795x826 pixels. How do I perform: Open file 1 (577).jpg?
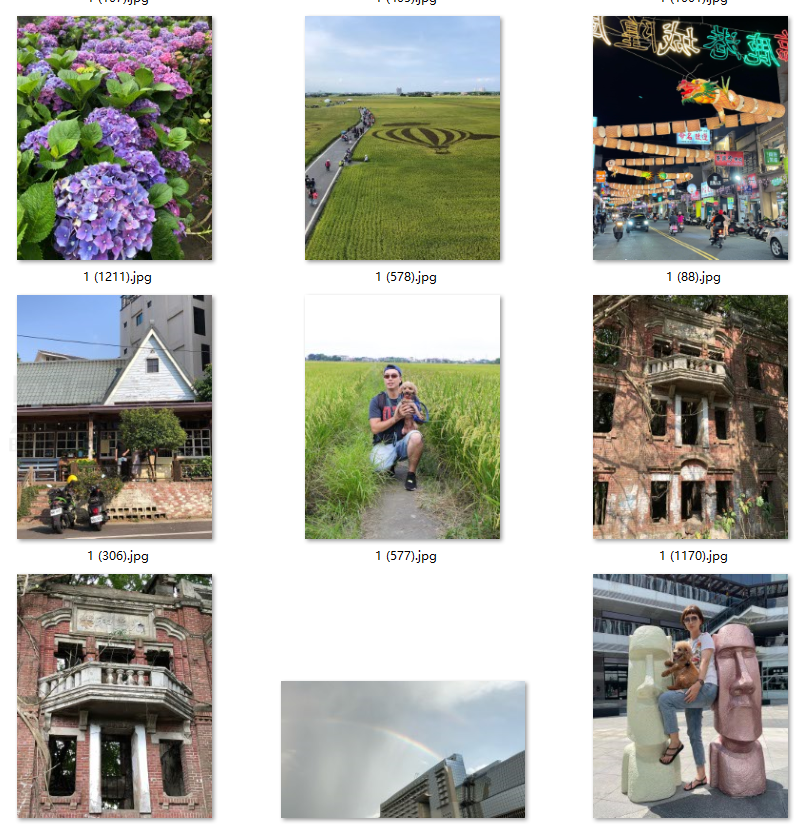click(402, 417)
